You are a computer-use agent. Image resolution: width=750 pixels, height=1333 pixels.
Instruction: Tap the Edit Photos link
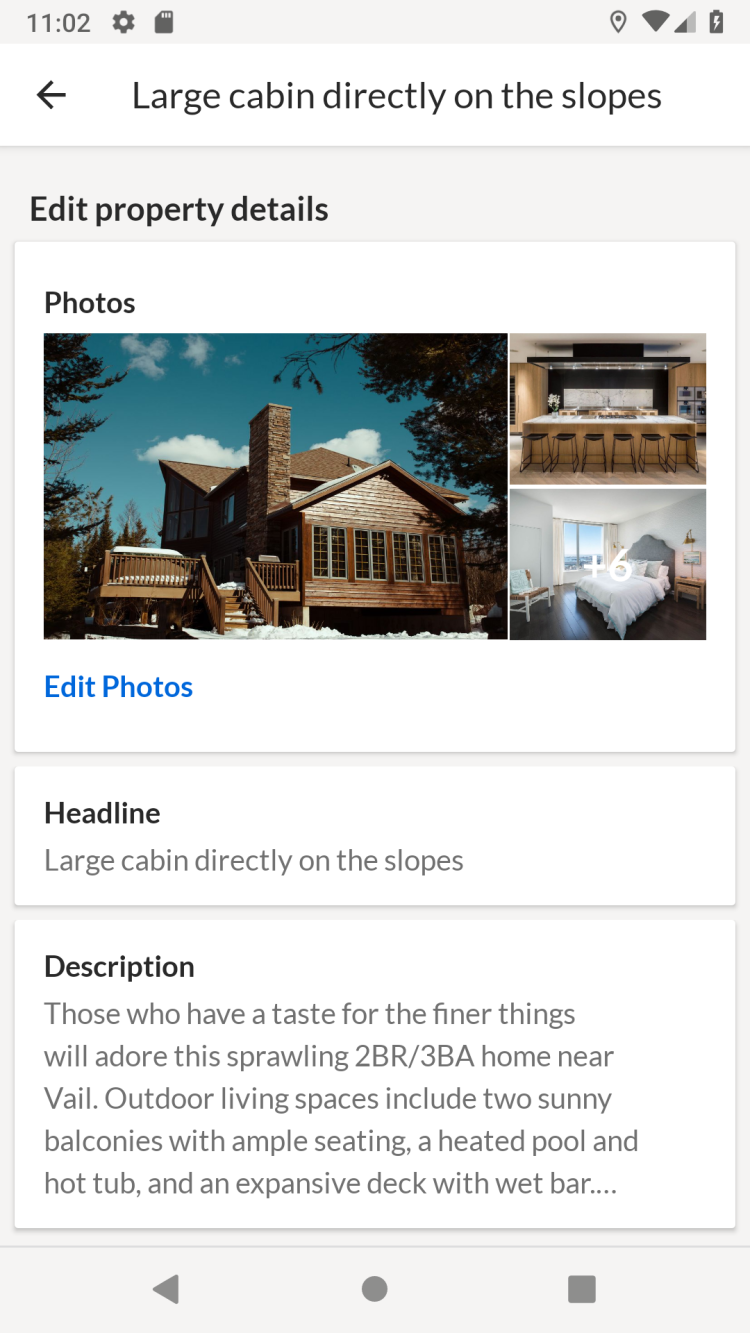coord(118,686)
